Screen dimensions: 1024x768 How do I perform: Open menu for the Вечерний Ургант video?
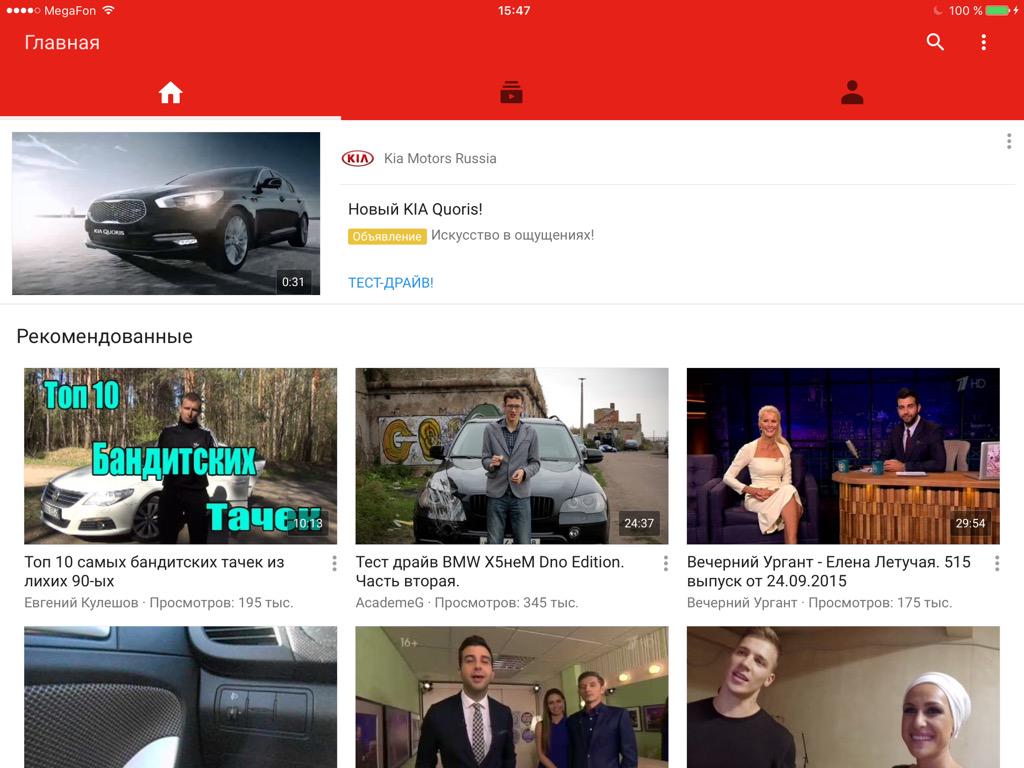(996, 564)
